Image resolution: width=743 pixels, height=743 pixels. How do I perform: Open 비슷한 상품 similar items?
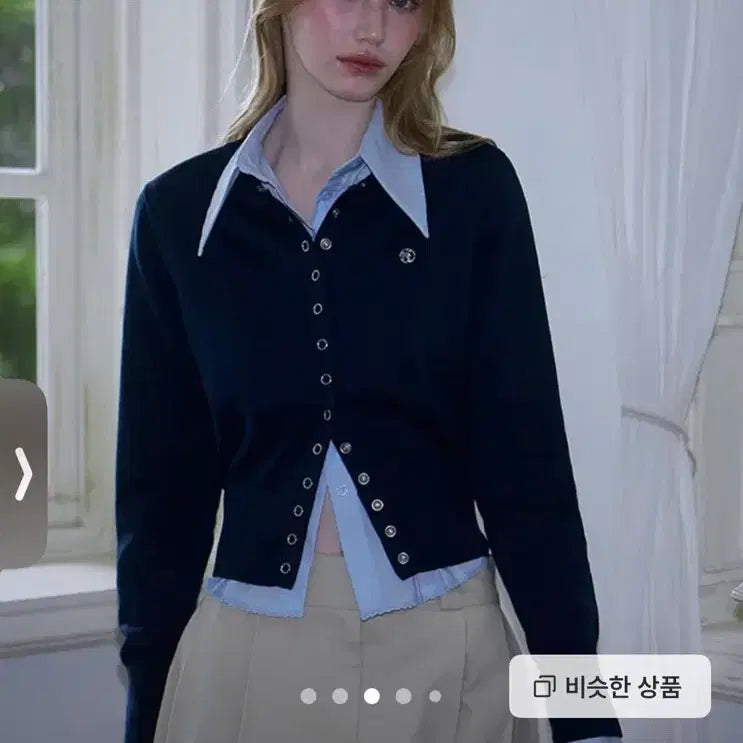coord(609,686)
